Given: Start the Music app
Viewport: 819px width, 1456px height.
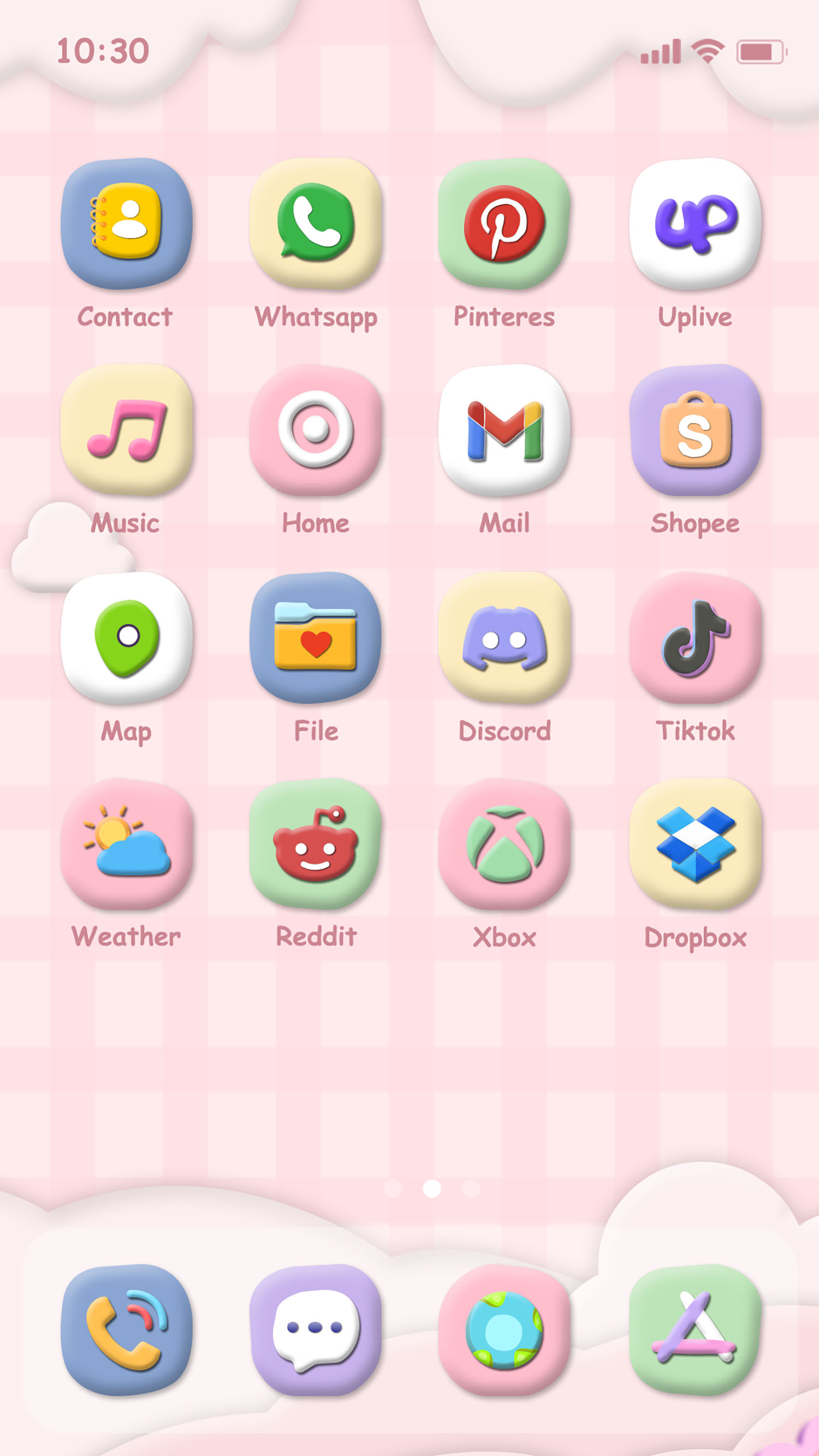Looking at the screenshot, I should 126,432.
